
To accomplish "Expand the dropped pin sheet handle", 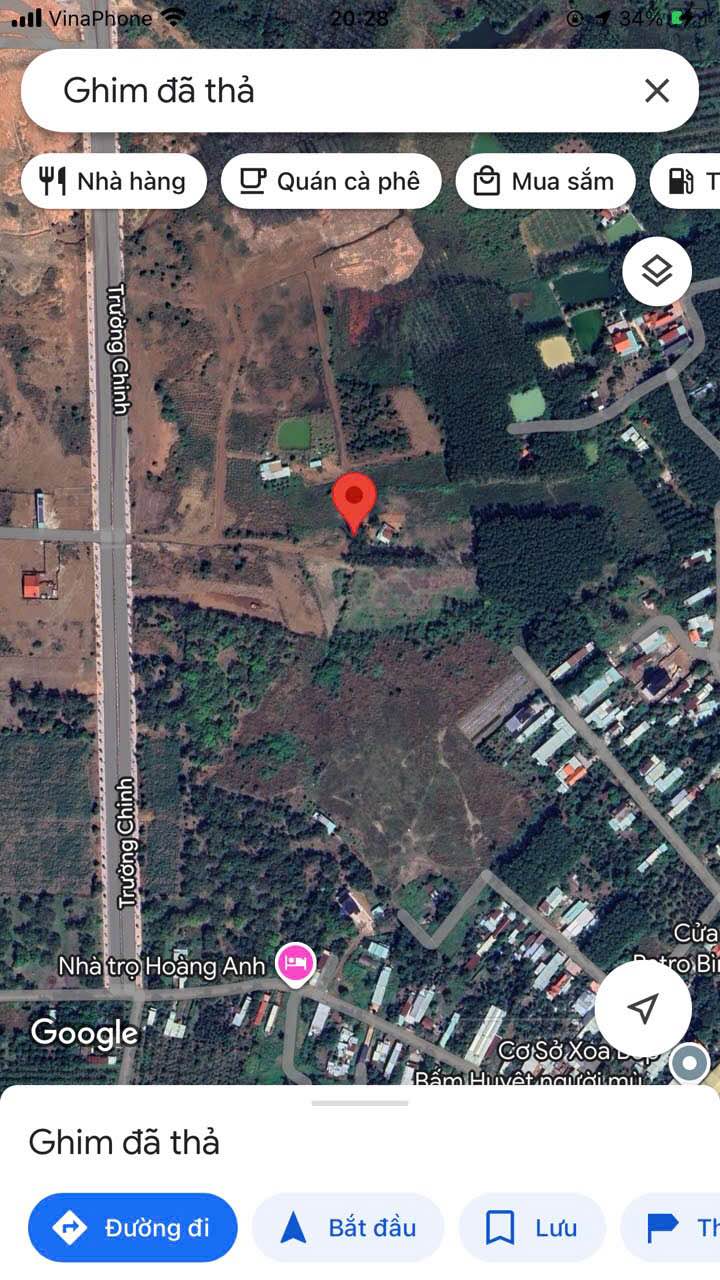I will pos(360,1103).
